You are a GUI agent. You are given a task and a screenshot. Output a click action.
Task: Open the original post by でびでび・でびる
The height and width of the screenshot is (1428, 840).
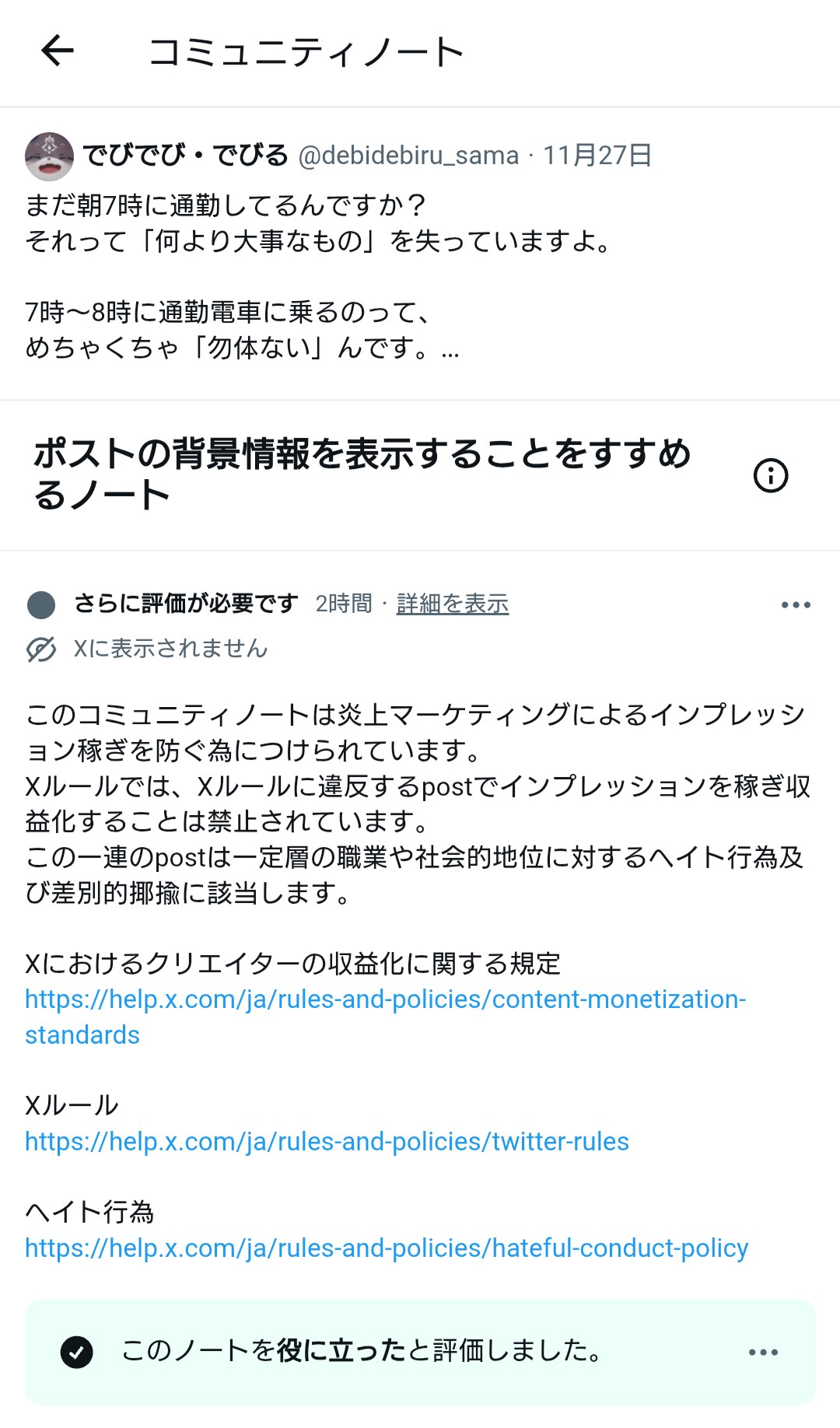pos(311,276)
